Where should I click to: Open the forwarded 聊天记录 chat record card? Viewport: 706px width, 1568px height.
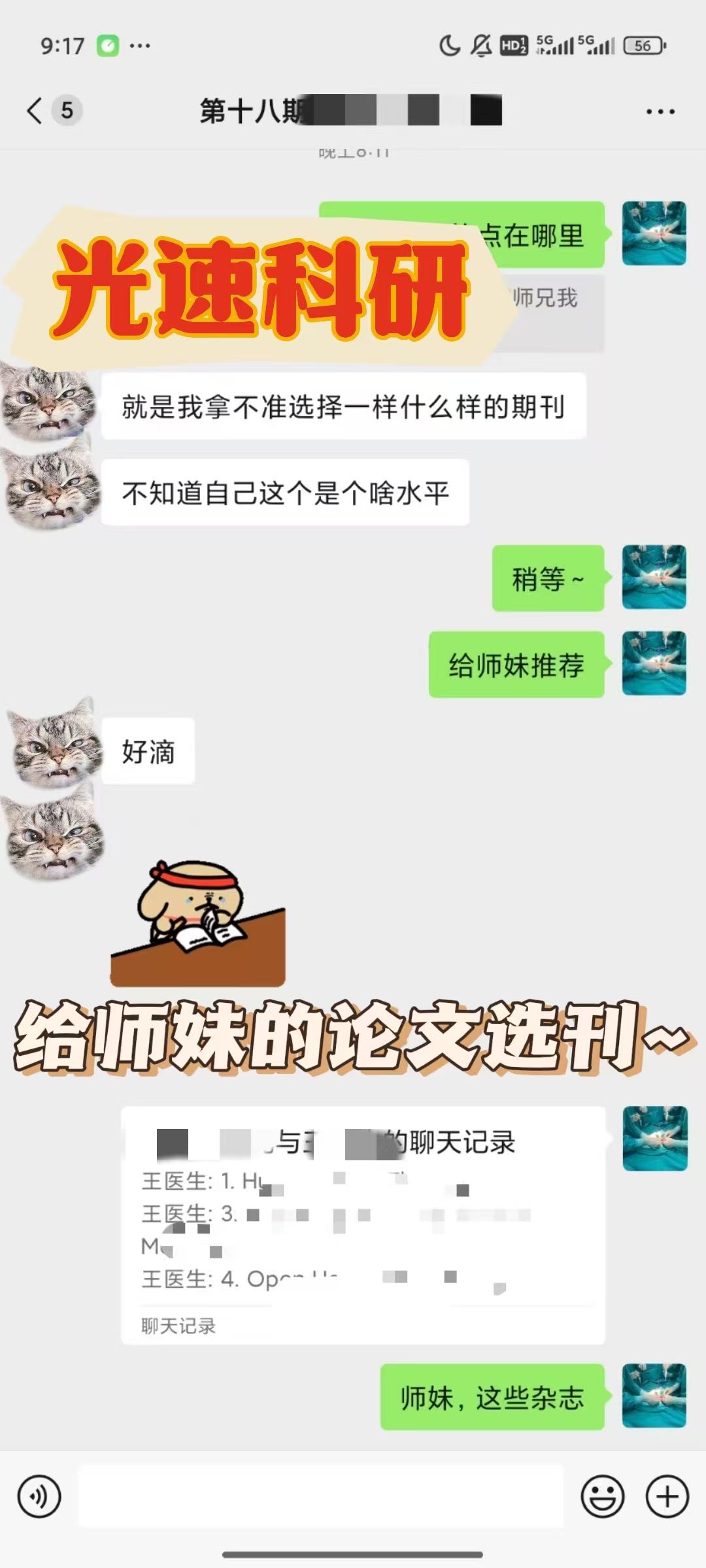(x=363, y=1225)
